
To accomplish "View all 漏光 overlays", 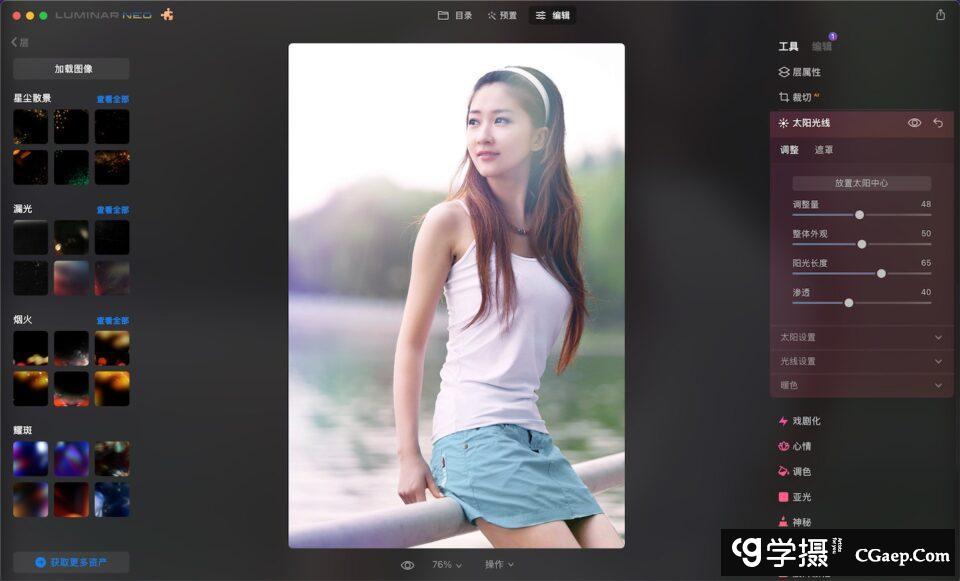I will tap(112, 210).
